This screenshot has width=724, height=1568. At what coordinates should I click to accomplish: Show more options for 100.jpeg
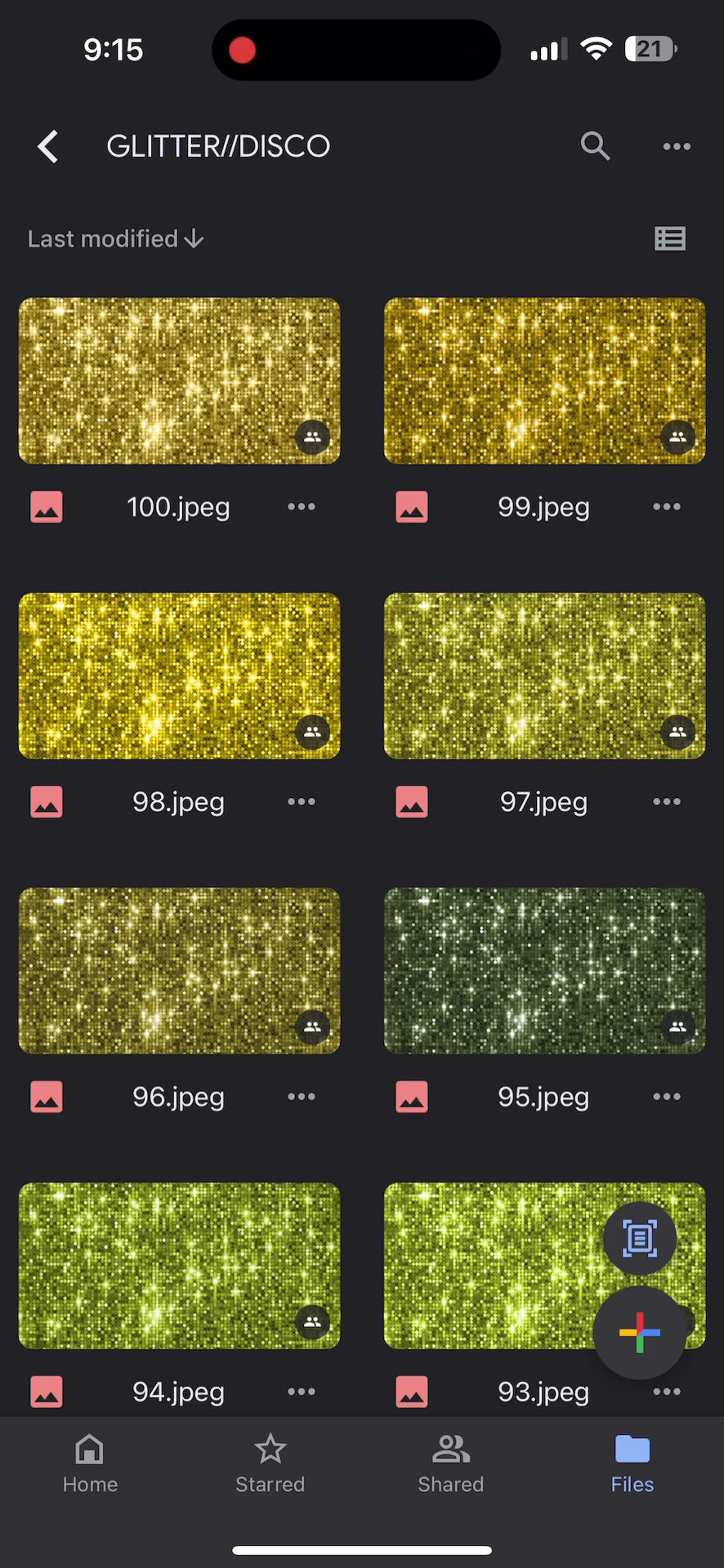coord(302,507)
